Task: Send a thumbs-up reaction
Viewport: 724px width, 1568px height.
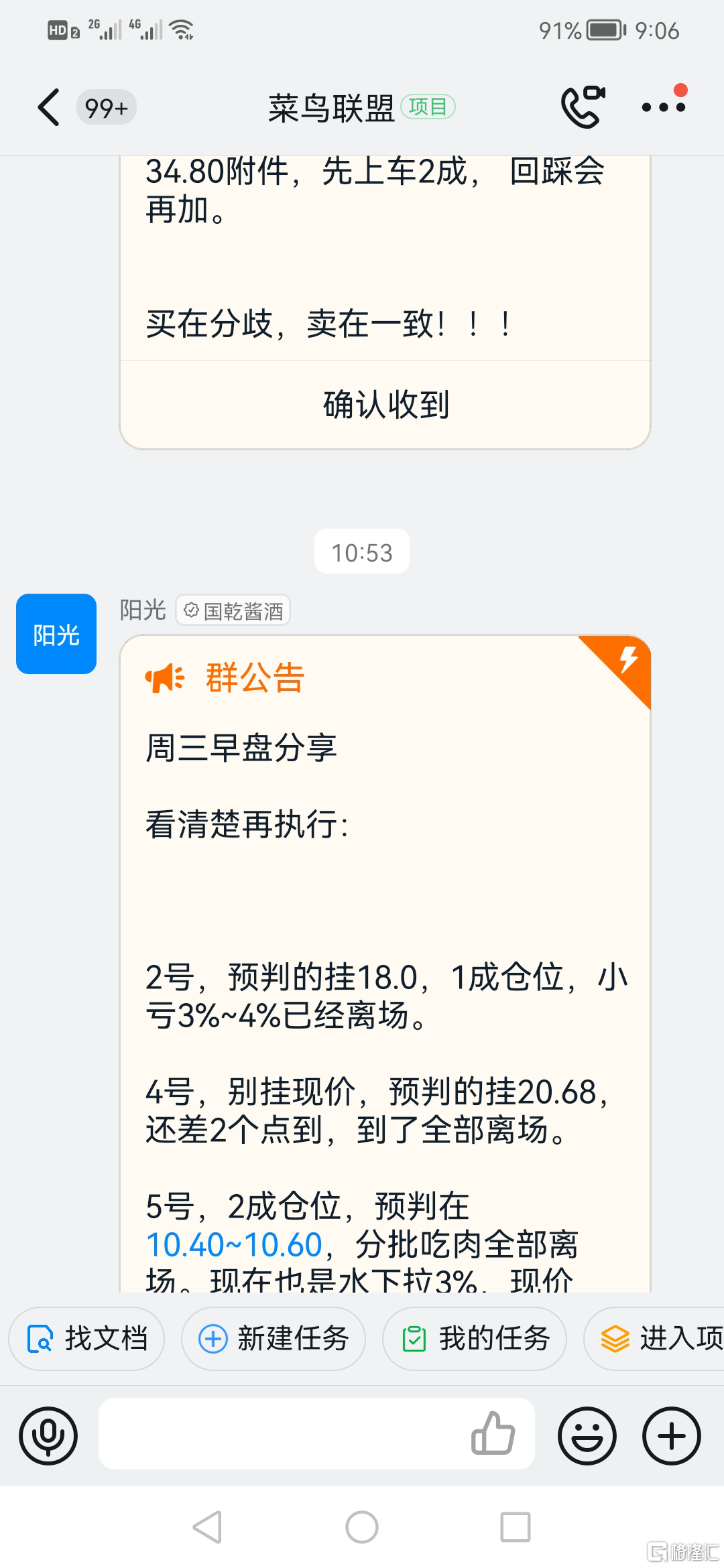Action: 493,1434
